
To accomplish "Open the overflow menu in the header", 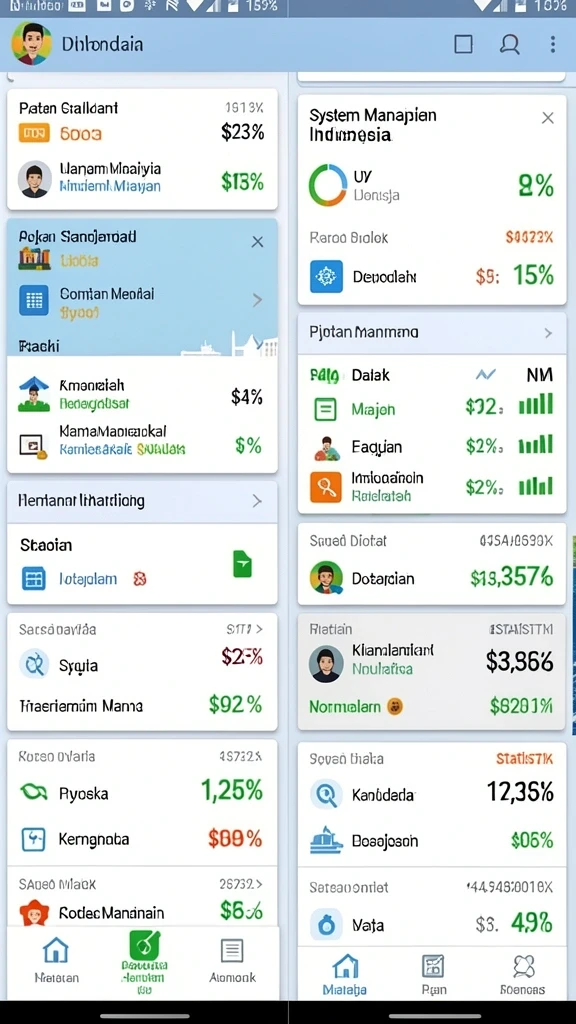I will 552,44.
